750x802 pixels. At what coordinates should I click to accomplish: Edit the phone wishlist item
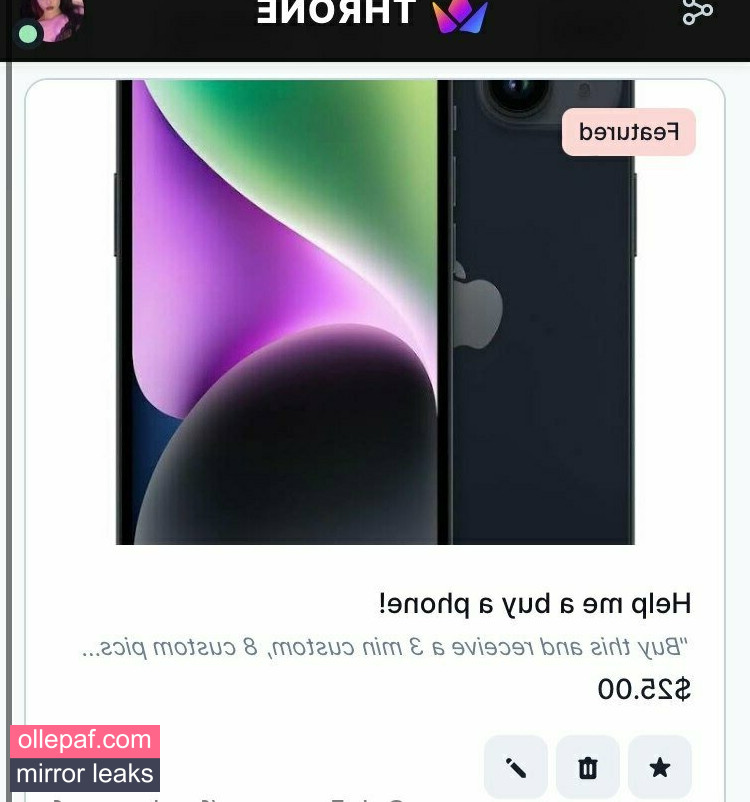[516, 767]
